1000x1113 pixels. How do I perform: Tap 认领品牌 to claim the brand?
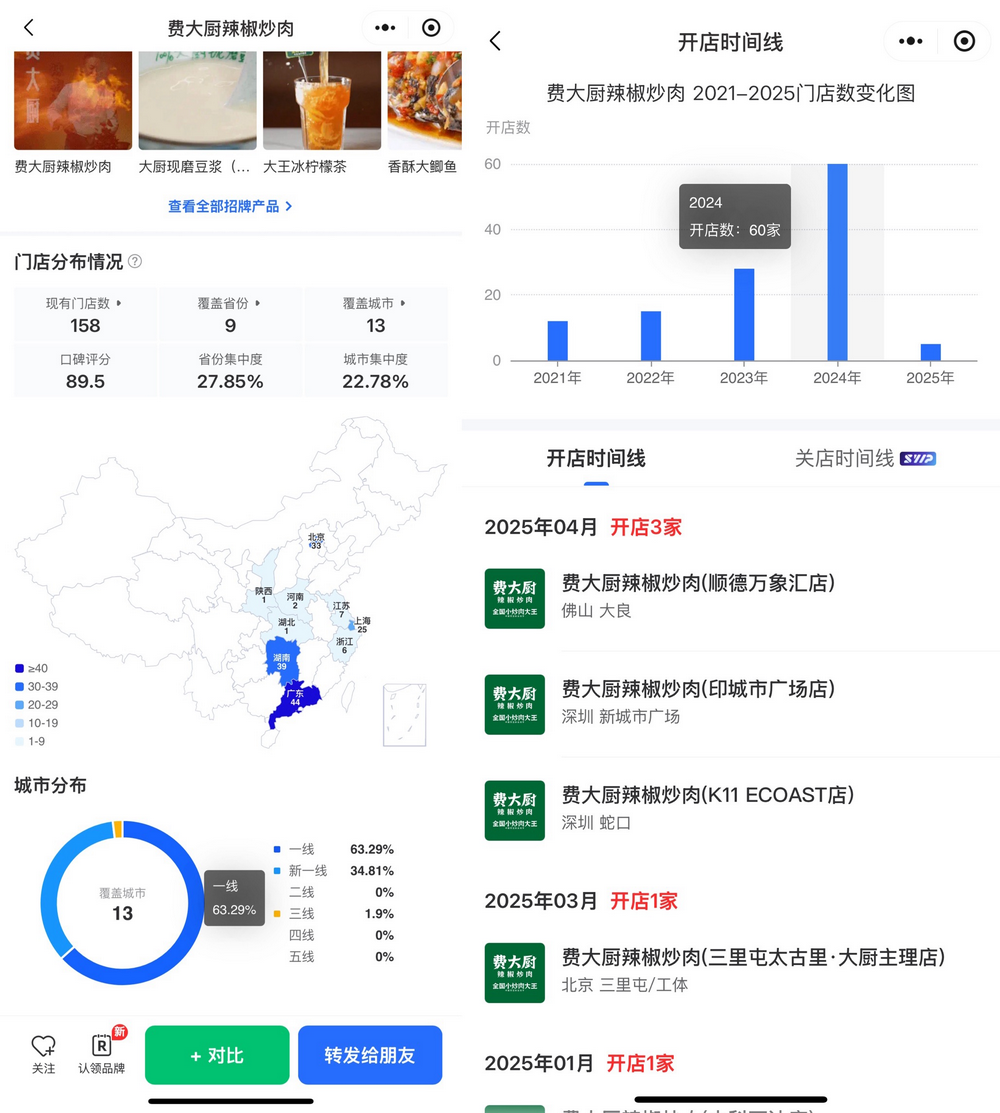click(x=102, y=1054)
